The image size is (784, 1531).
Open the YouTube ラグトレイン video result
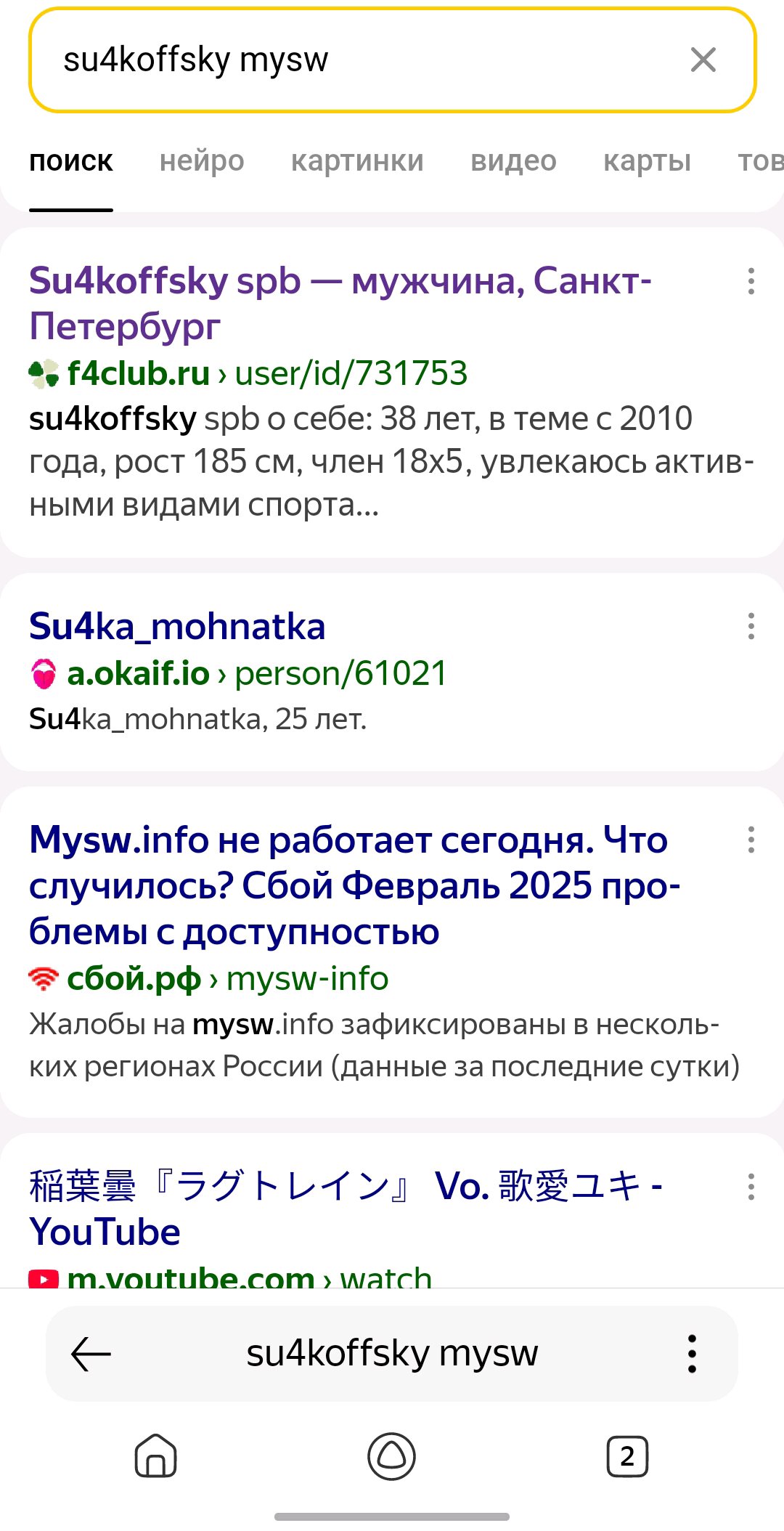pyautogui.click(x=346, y=1209)
